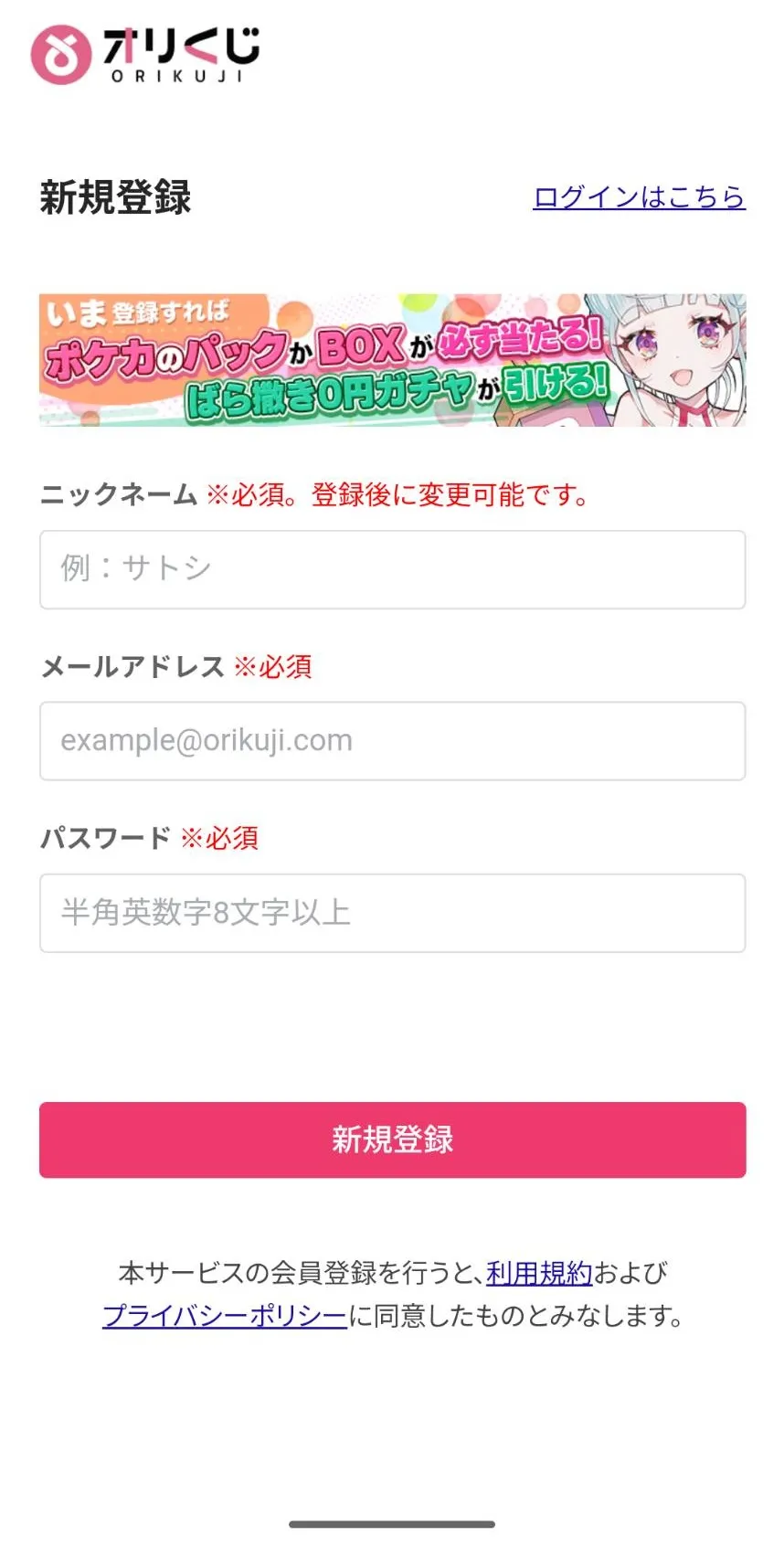This screenshot has height=1547, width=784.
Task: Tap the Pokémon card pack promo banner
Action: pyautogui.click(x=392, y=360)
